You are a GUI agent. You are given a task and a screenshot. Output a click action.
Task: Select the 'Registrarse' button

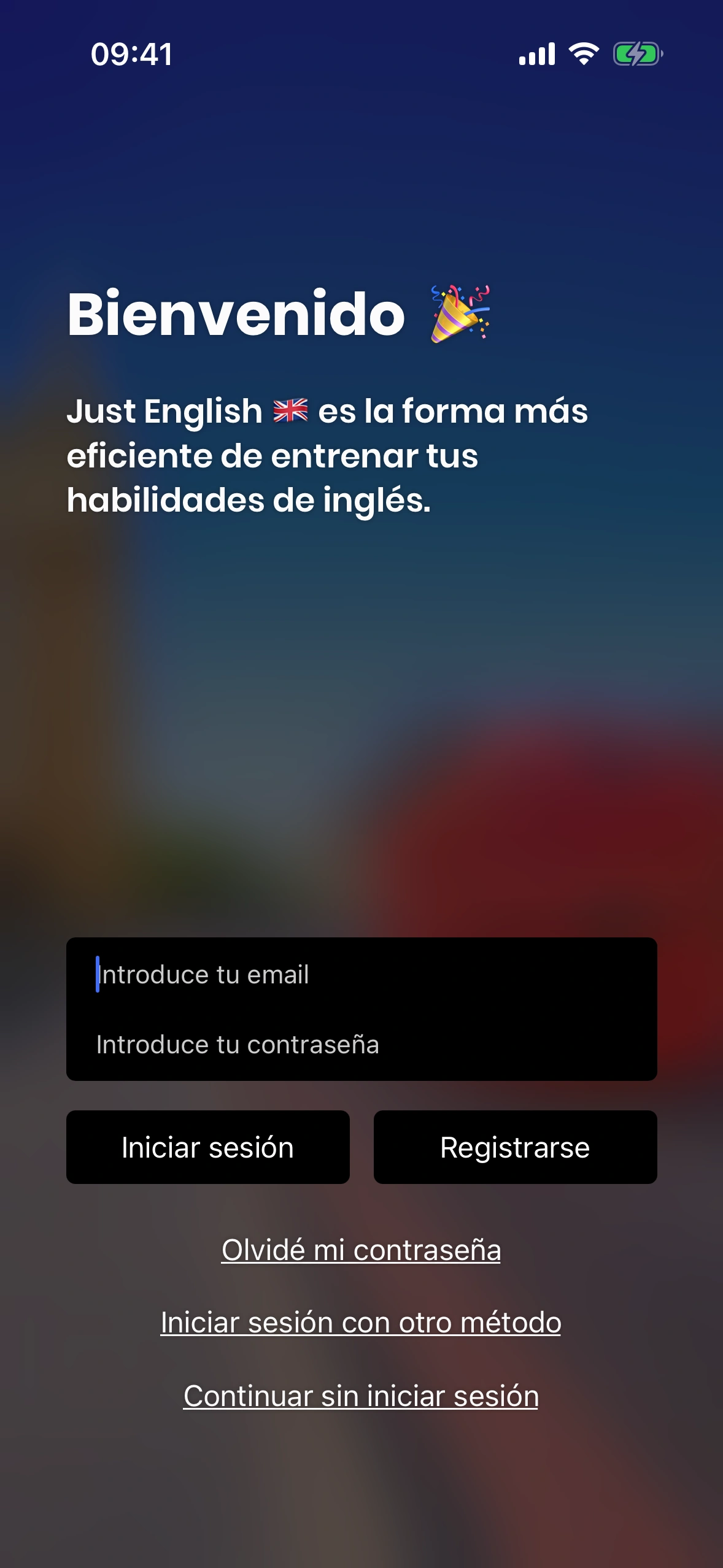pyautogui.click(x=515, y=1147)
